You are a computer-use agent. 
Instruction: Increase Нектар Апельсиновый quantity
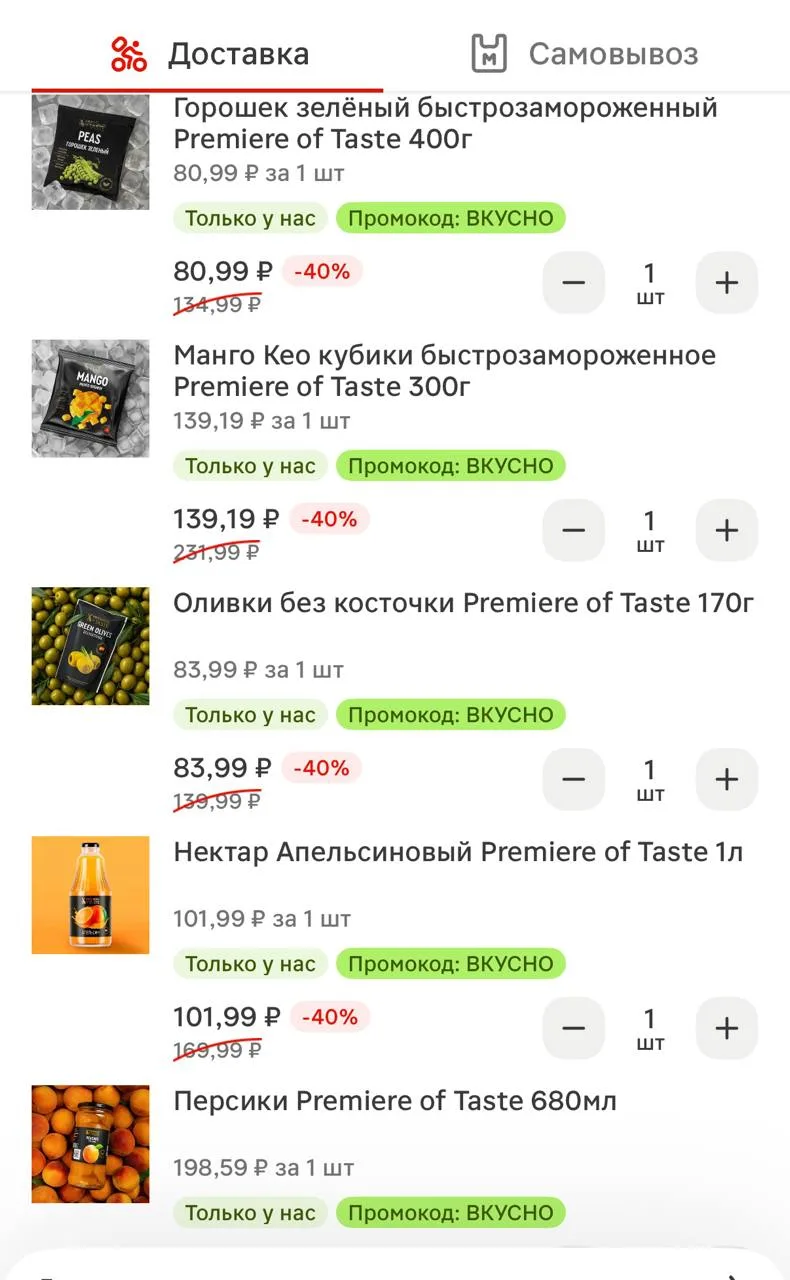click(726, 1028)
